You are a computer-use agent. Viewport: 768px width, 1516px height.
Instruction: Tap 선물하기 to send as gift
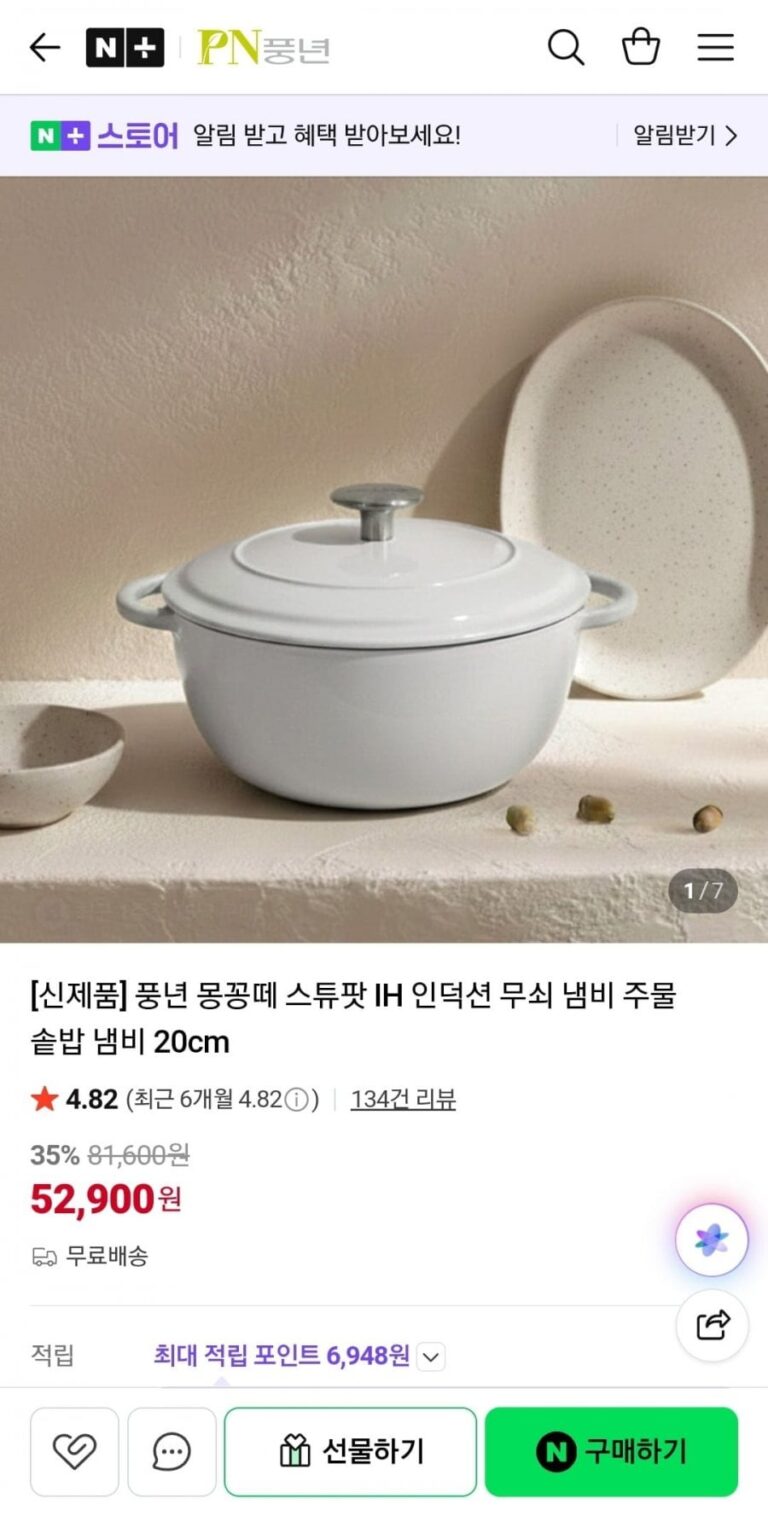pos(350,1451)
